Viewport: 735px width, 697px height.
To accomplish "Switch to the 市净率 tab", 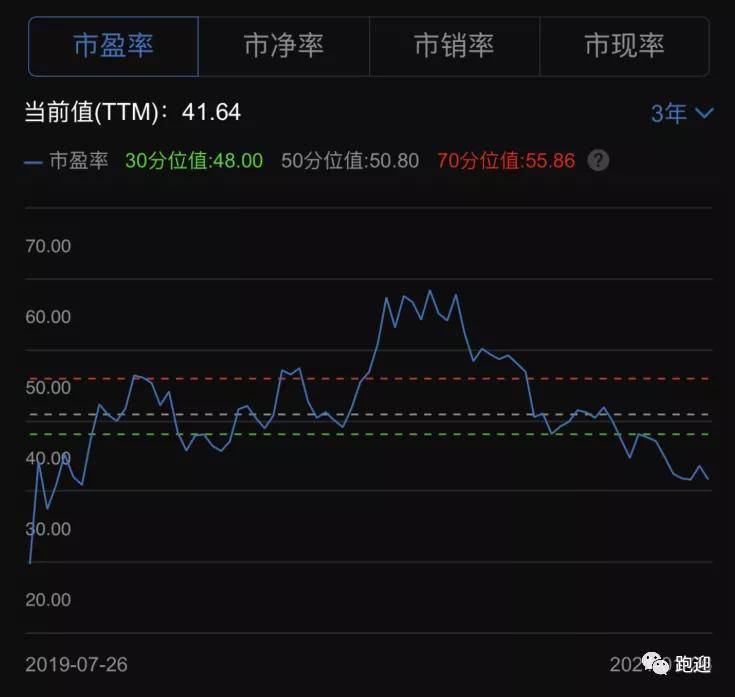I will tap(284, 45).
